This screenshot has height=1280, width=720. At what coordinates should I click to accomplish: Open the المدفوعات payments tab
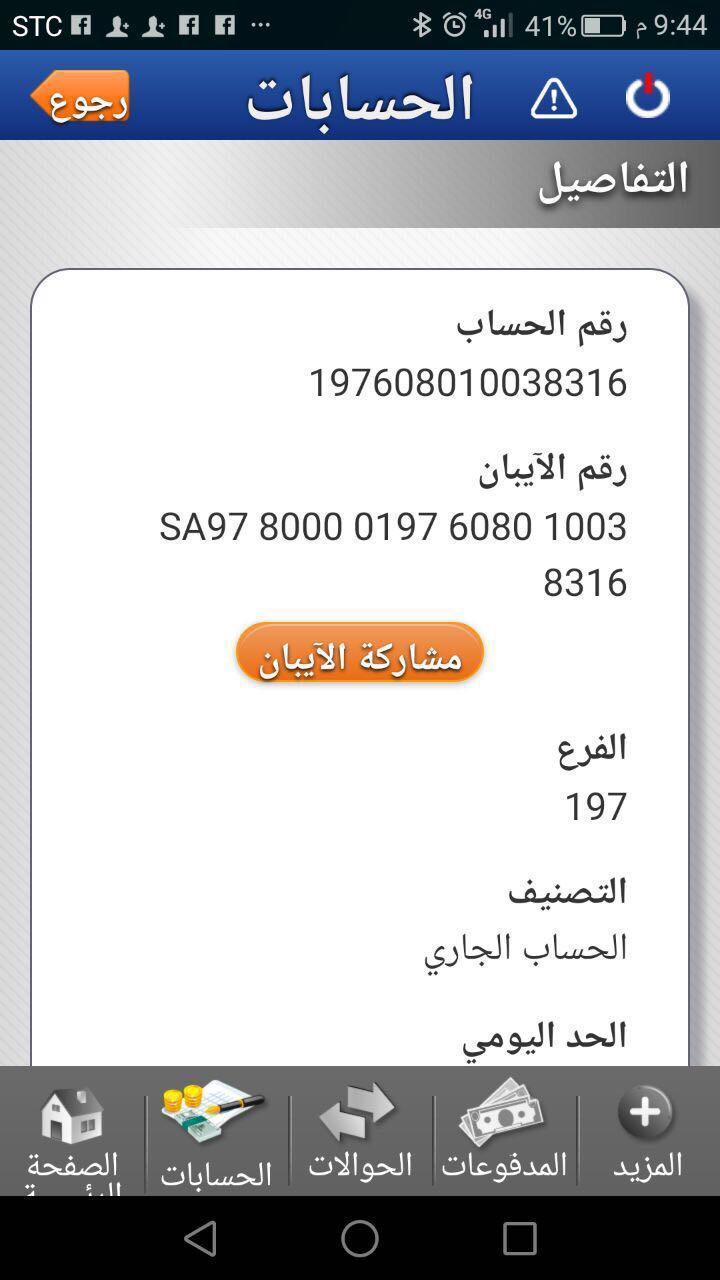coord(504,1132)
